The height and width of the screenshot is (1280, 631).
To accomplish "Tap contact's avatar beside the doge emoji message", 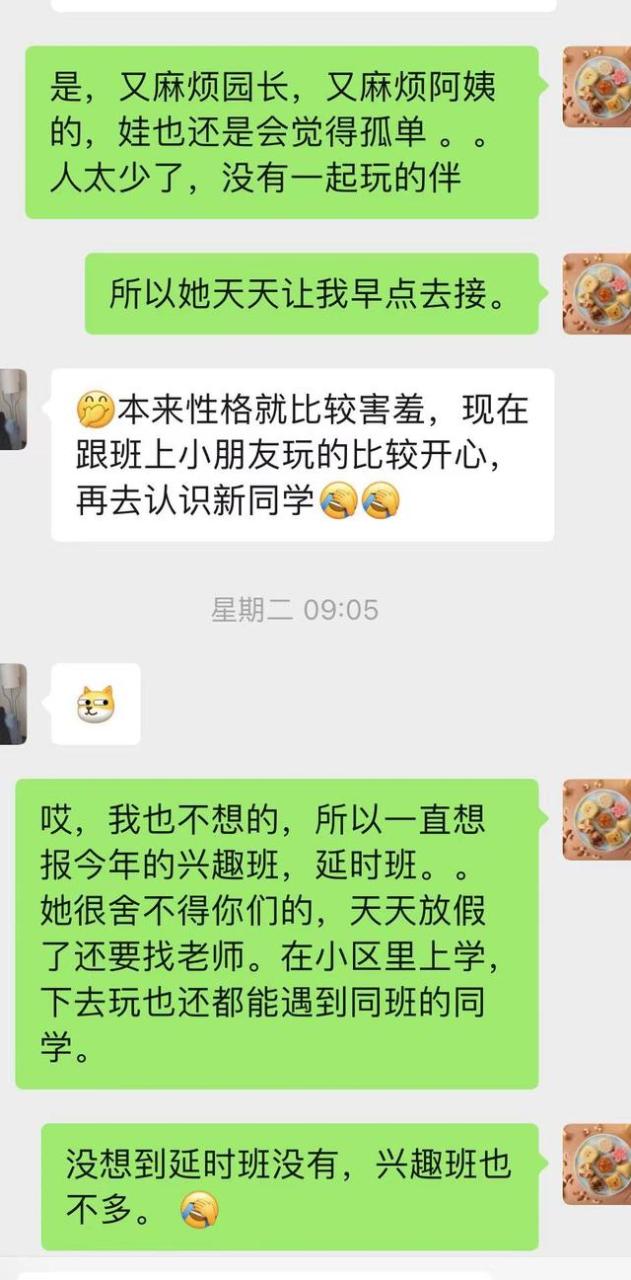I will [12, 703].
